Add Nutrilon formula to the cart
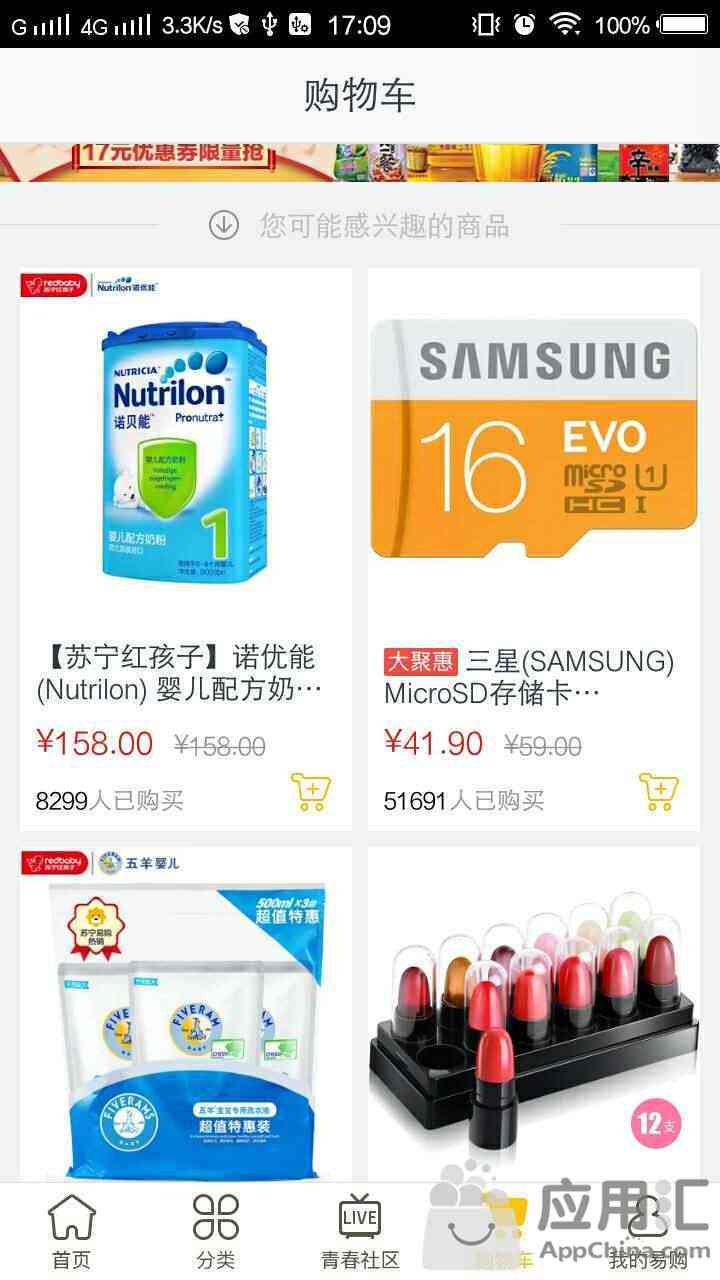 311,792
